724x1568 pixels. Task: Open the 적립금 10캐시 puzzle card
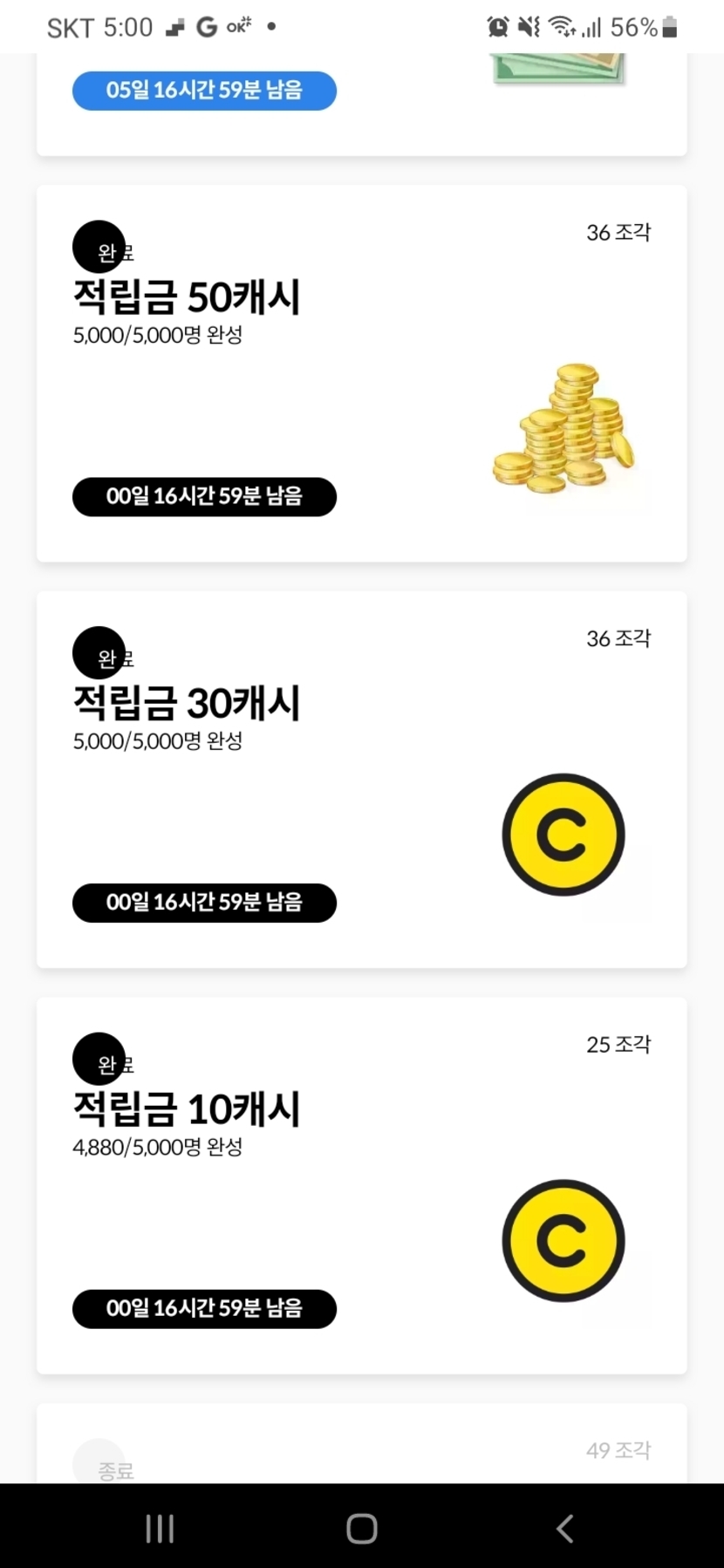point(361,1186)
